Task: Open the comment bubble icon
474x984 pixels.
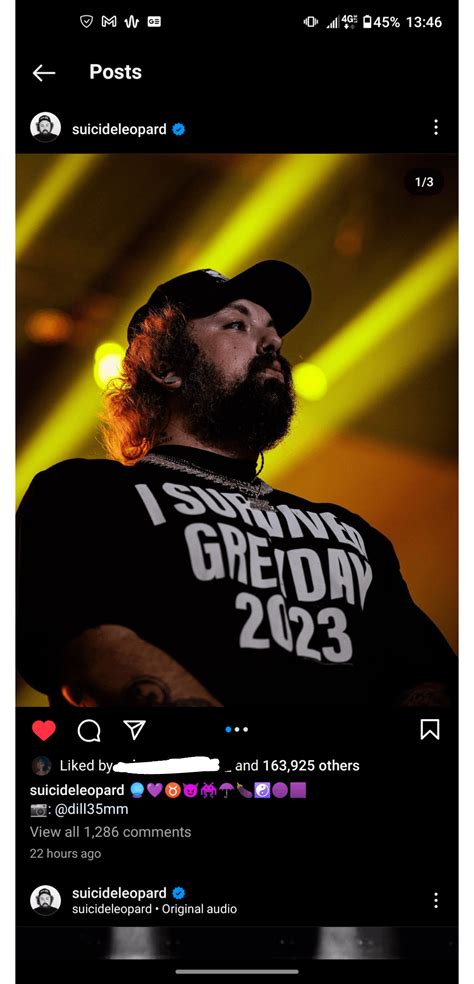Action: pos(89,730)
